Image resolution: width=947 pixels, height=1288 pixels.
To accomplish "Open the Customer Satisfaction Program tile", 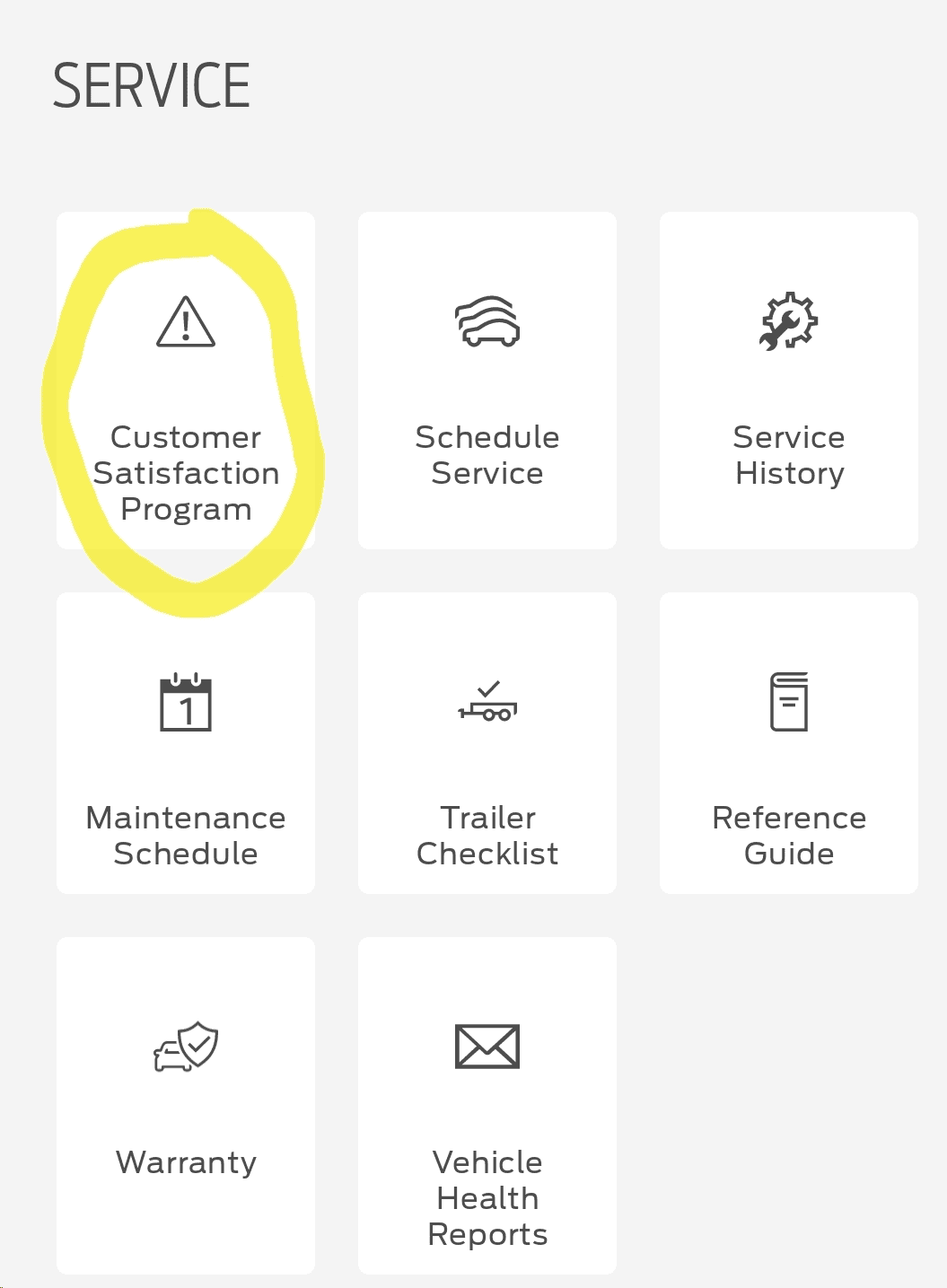I will coord(186,381).
